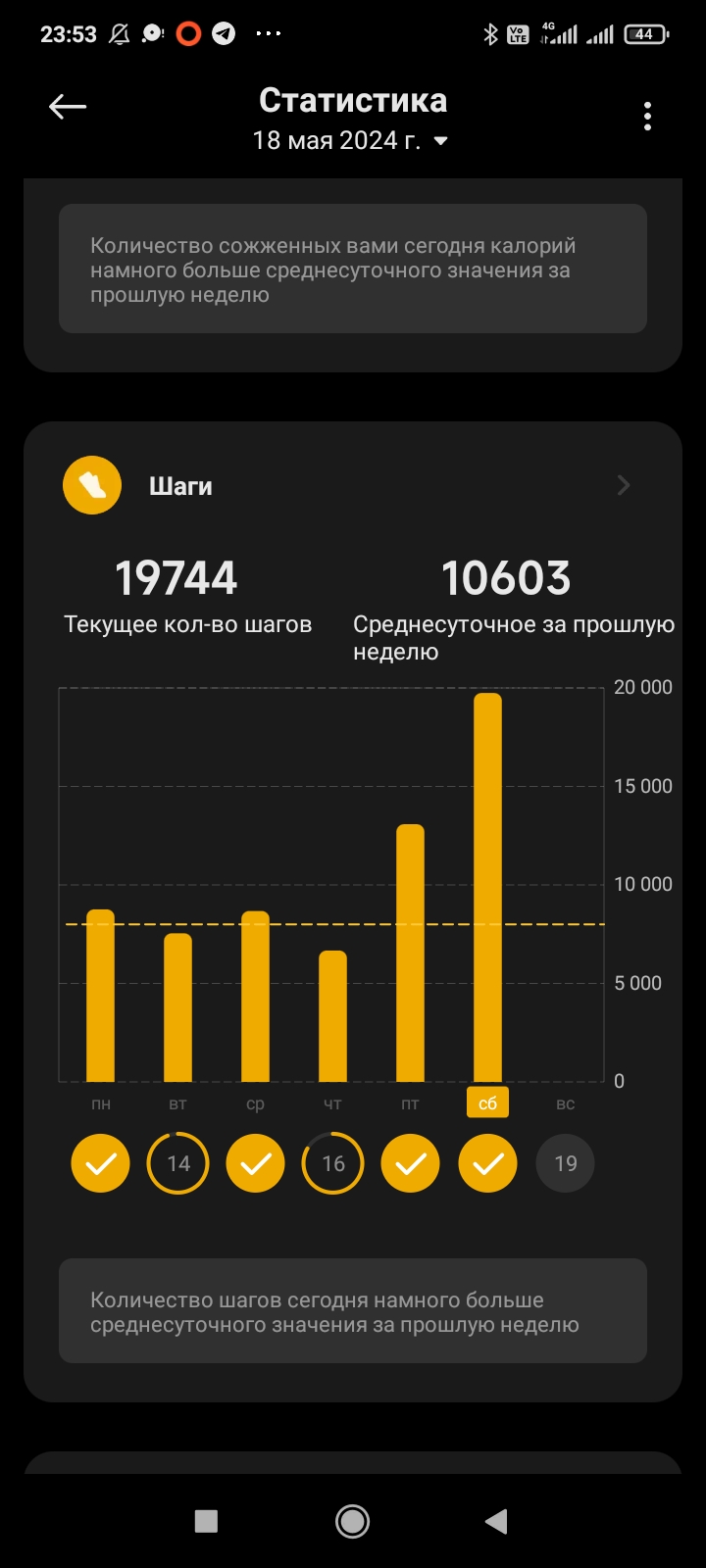Open recent apps with the square button
This screenshot has width=706, height=1568.
[x=206, y=1521]
